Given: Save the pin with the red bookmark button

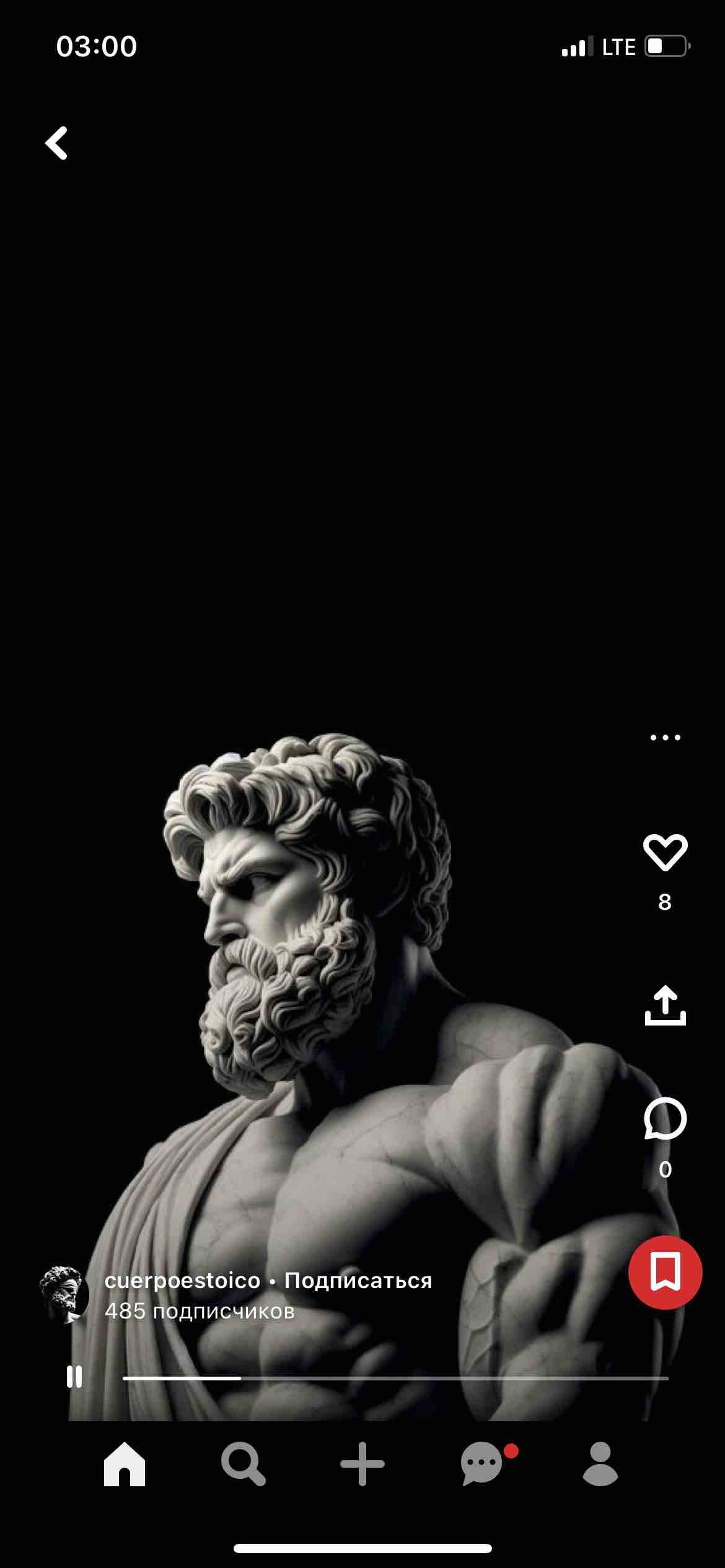Looking at the screenshot, I should click(665, 1272).
